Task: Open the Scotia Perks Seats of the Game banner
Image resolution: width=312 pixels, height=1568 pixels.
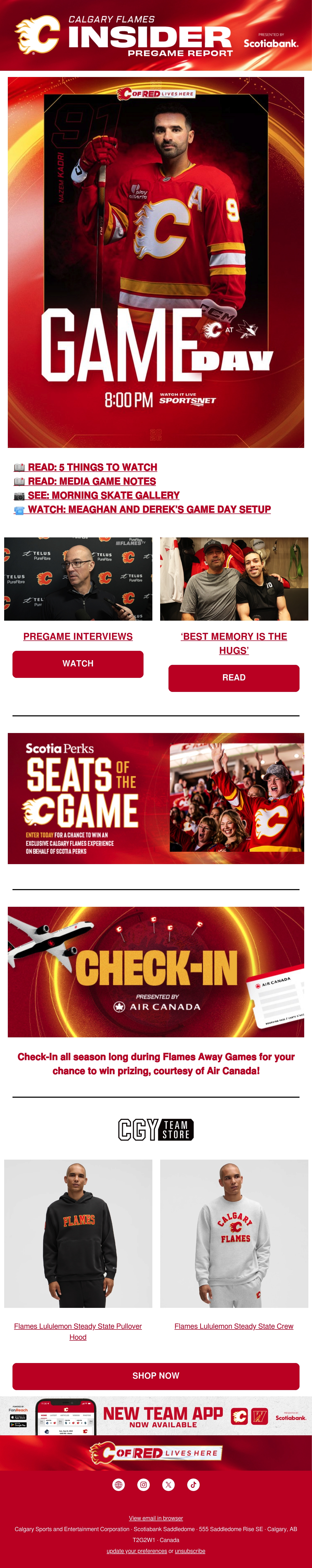Action: [156, 798]
